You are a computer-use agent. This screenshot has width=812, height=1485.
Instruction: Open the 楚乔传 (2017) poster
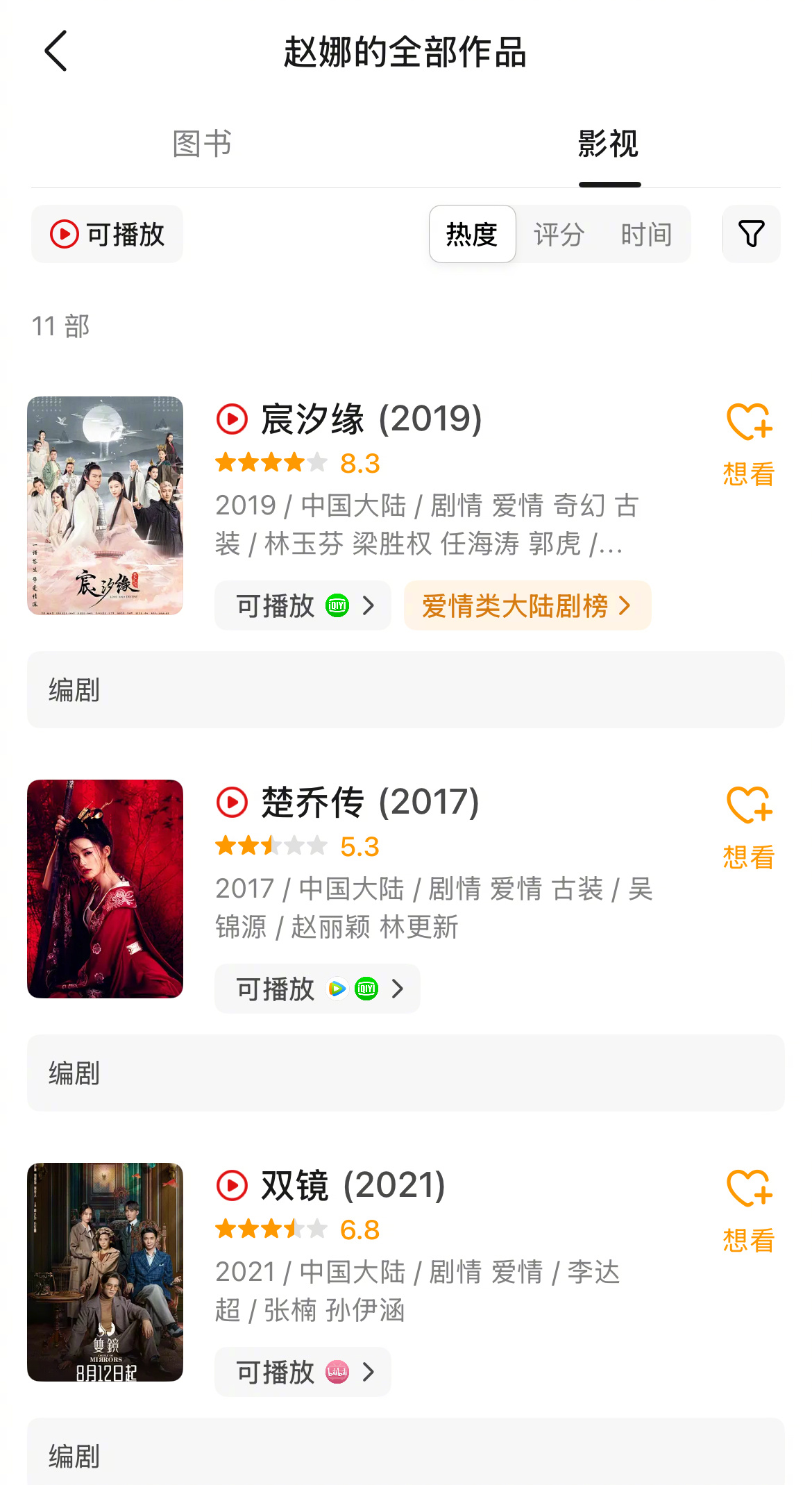tap(105, 889)
